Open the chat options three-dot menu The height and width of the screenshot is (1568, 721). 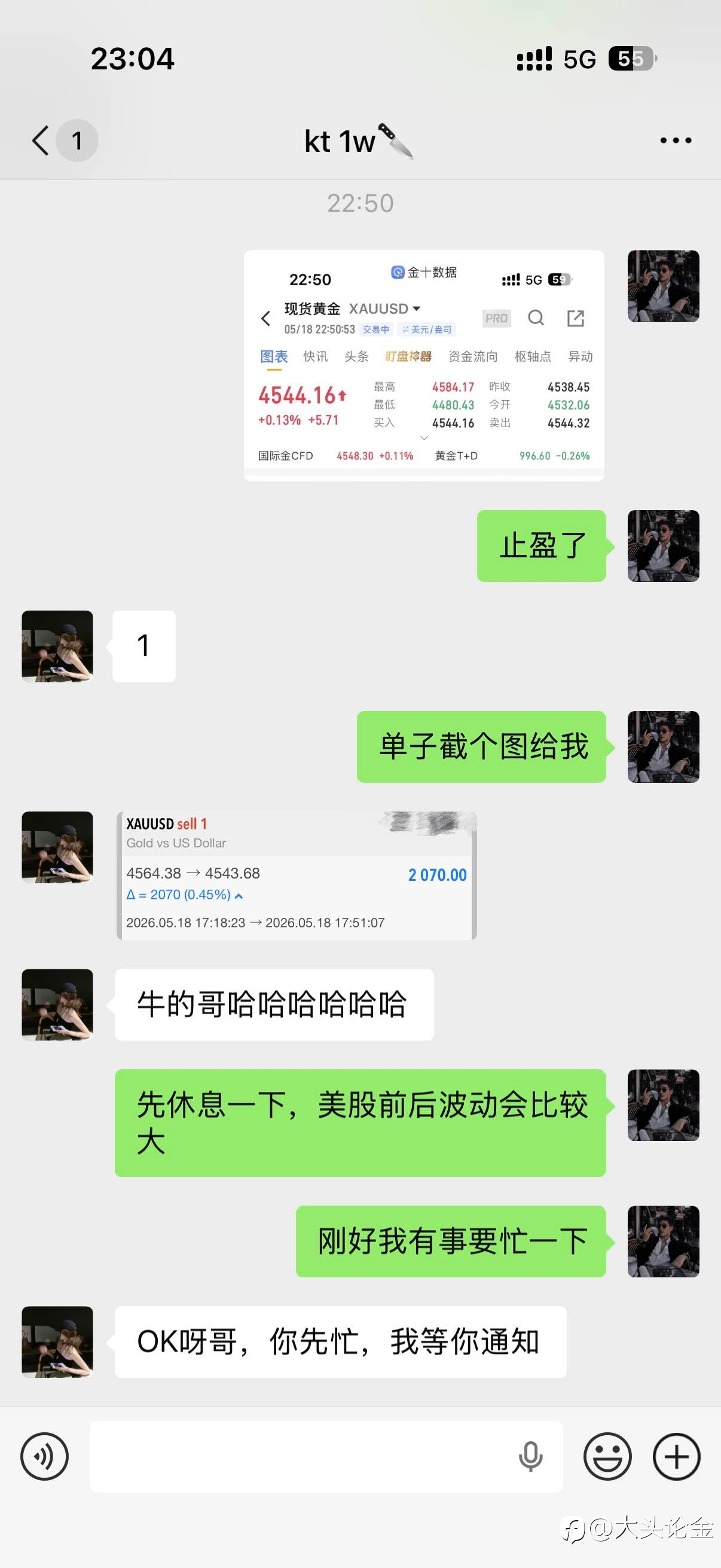click(x=676, y=141)
